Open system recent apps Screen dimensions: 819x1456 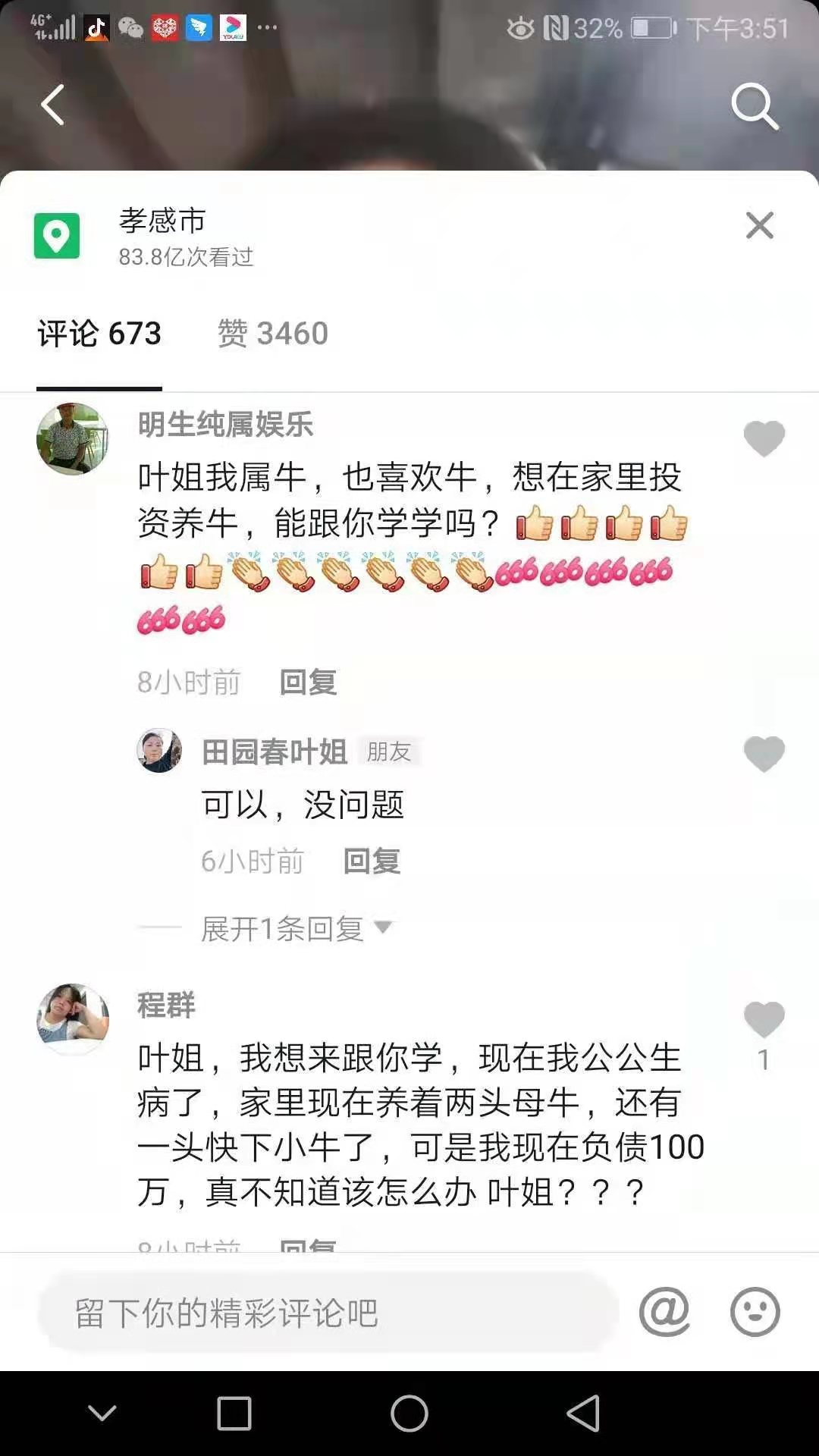pos(234,1414)
